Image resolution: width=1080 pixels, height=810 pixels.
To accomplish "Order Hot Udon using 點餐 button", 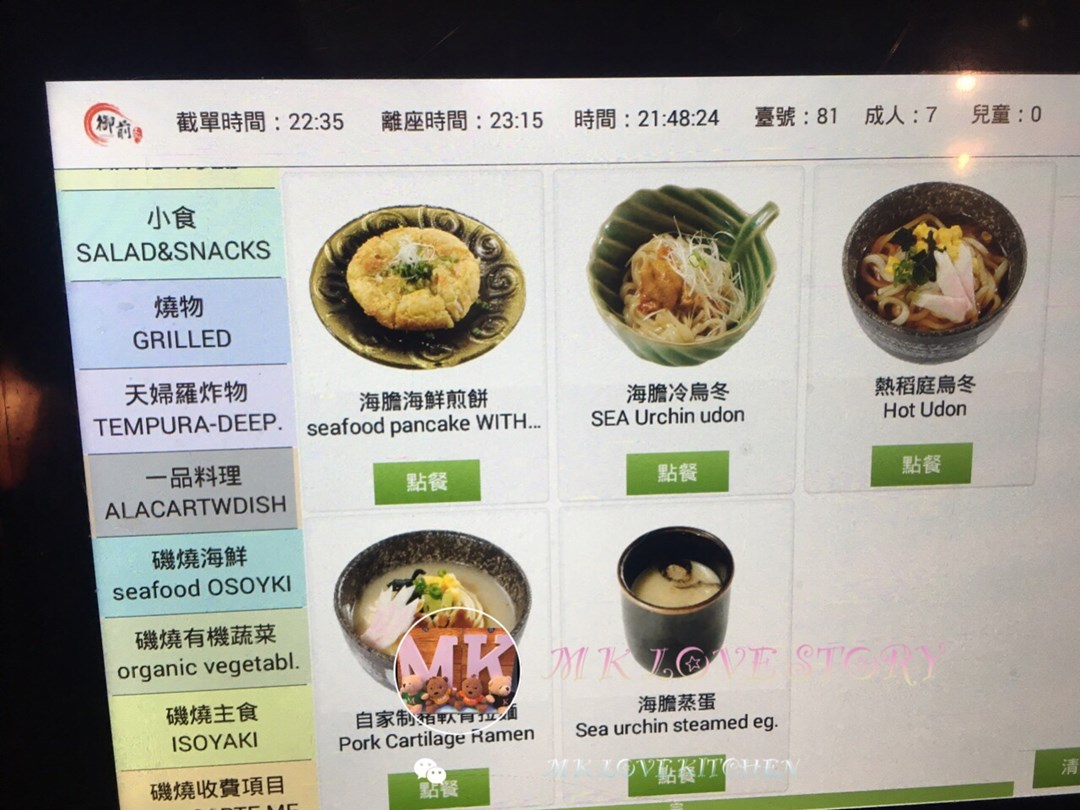I will (x=921, y=464).
